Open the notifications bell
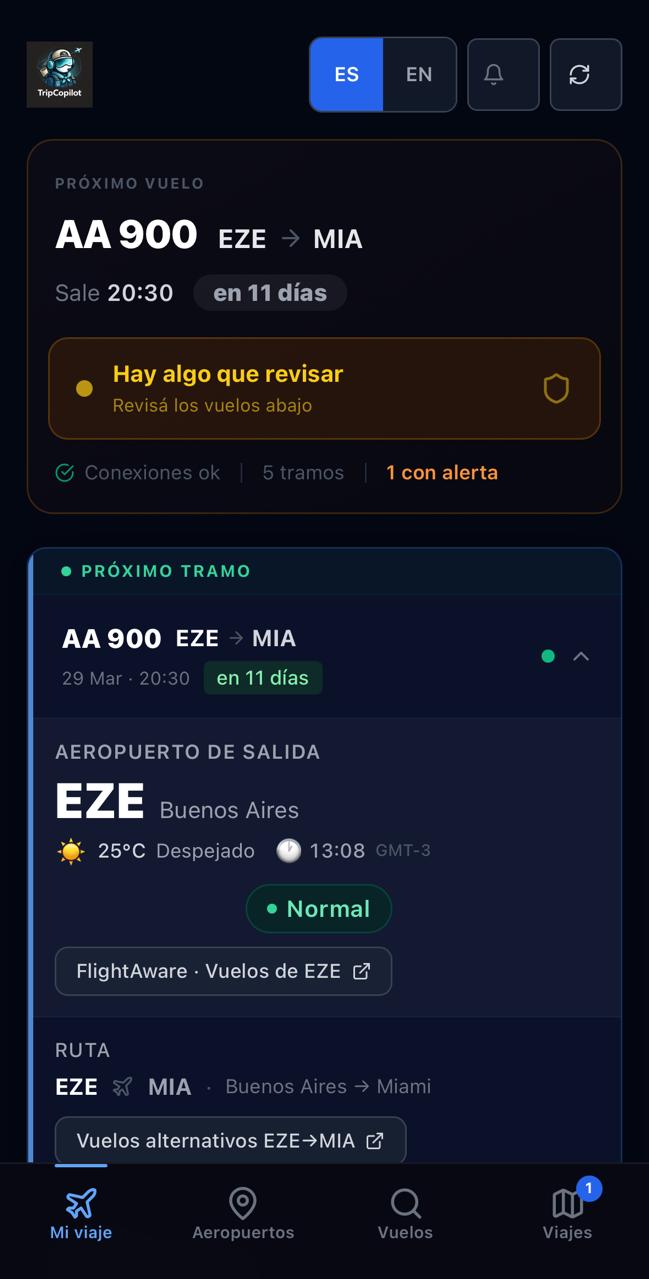This screenshot has height=1279, width=649. [503, 75]
